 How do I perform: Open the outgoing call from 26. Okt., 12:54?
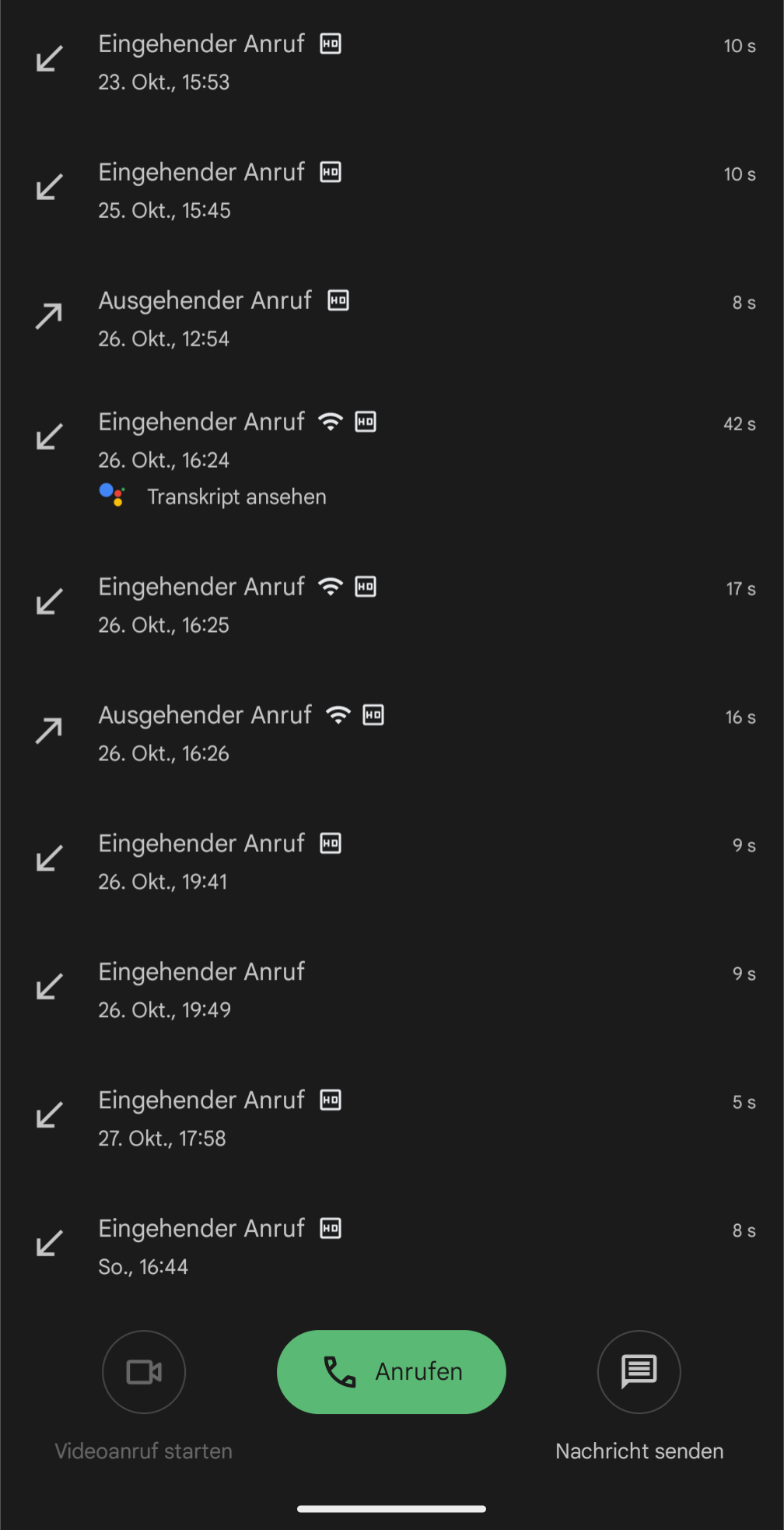click(x=392, y=319)
